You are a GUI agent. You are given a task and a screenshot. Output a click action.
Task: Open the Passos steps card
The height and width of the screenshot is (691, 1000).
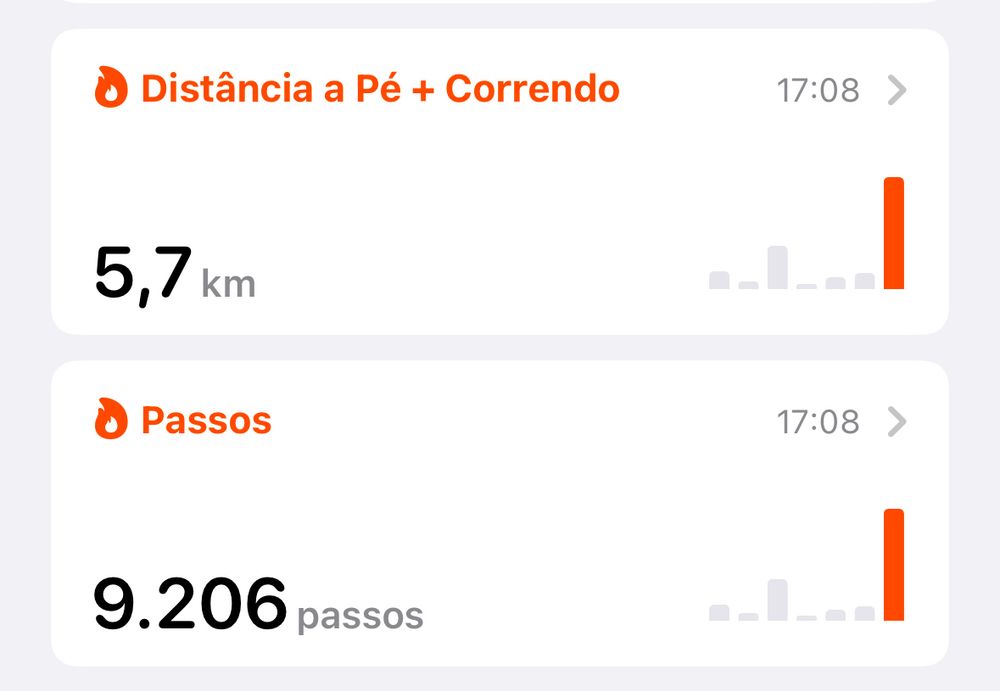499,514
